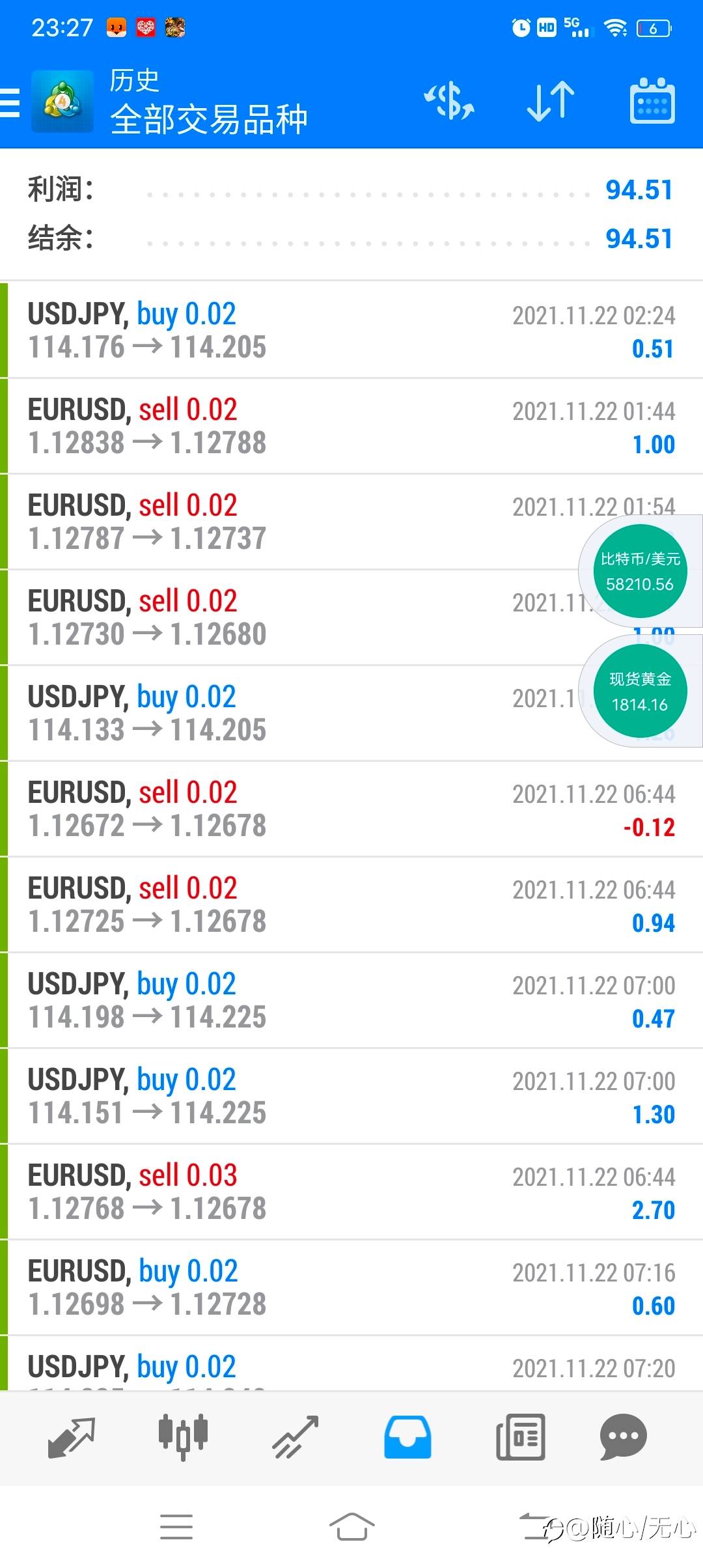This screenshot has height=1568, width=703.
Task: Tap the Bitcoin/USD floating price bubble
Action: [x=641, y=571]
